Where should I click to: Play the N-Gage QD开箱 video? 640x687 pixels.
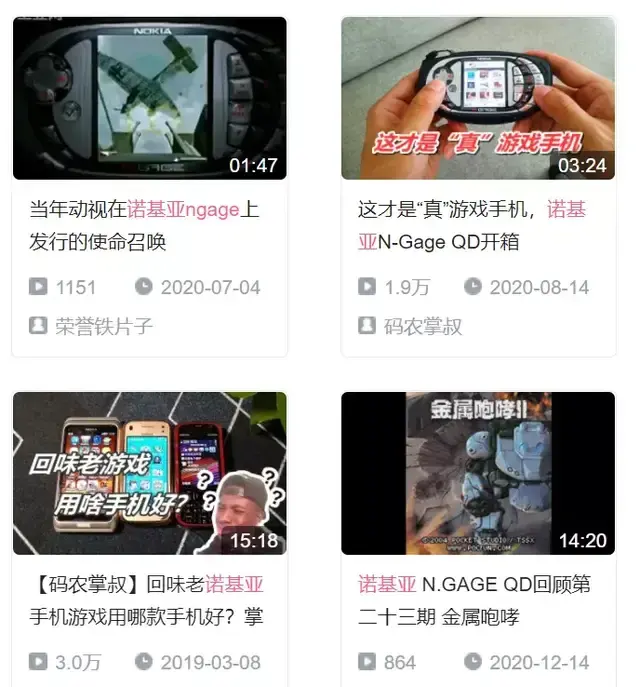[478, 98]
